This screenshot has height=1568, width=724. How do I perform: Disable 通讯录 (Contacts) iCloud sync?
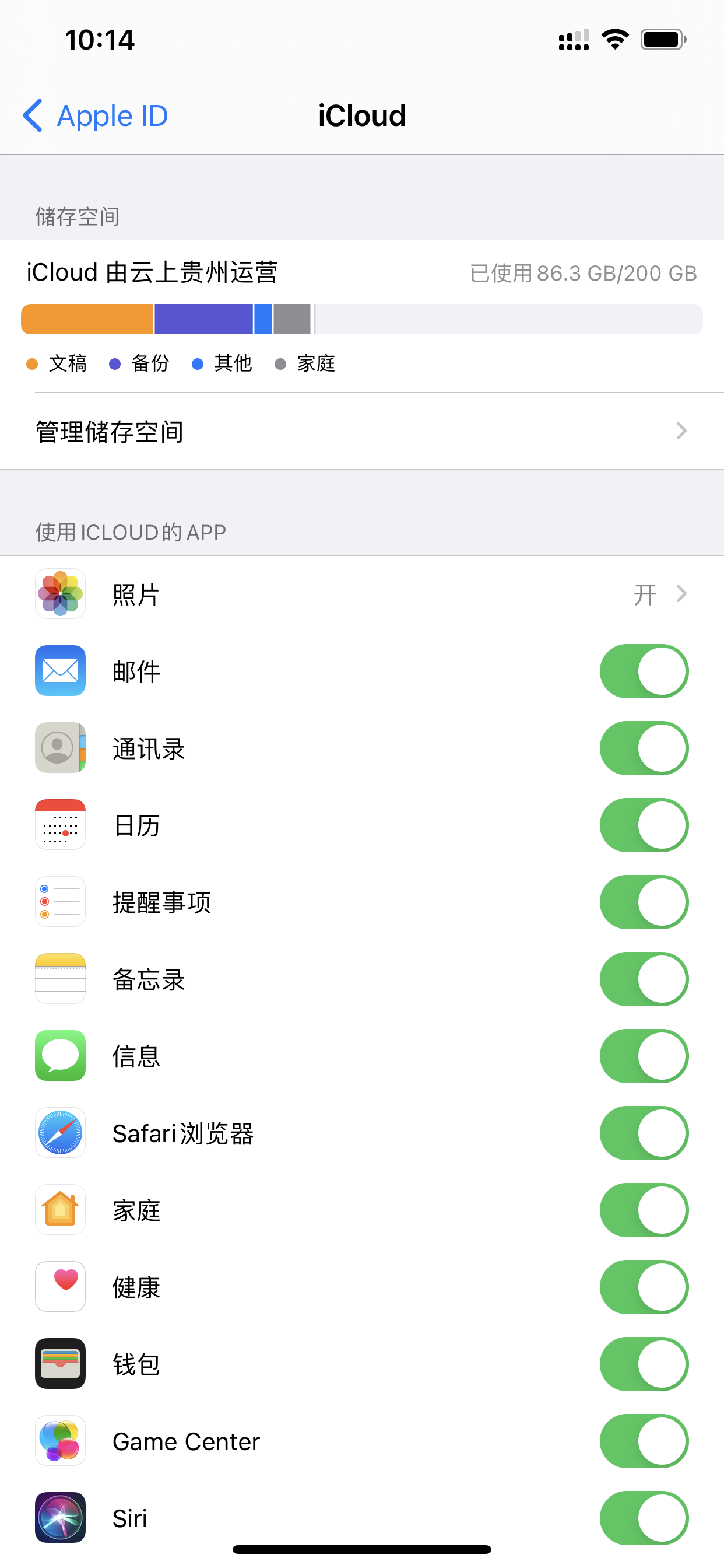pyautogui.click(x=644, y=748)
